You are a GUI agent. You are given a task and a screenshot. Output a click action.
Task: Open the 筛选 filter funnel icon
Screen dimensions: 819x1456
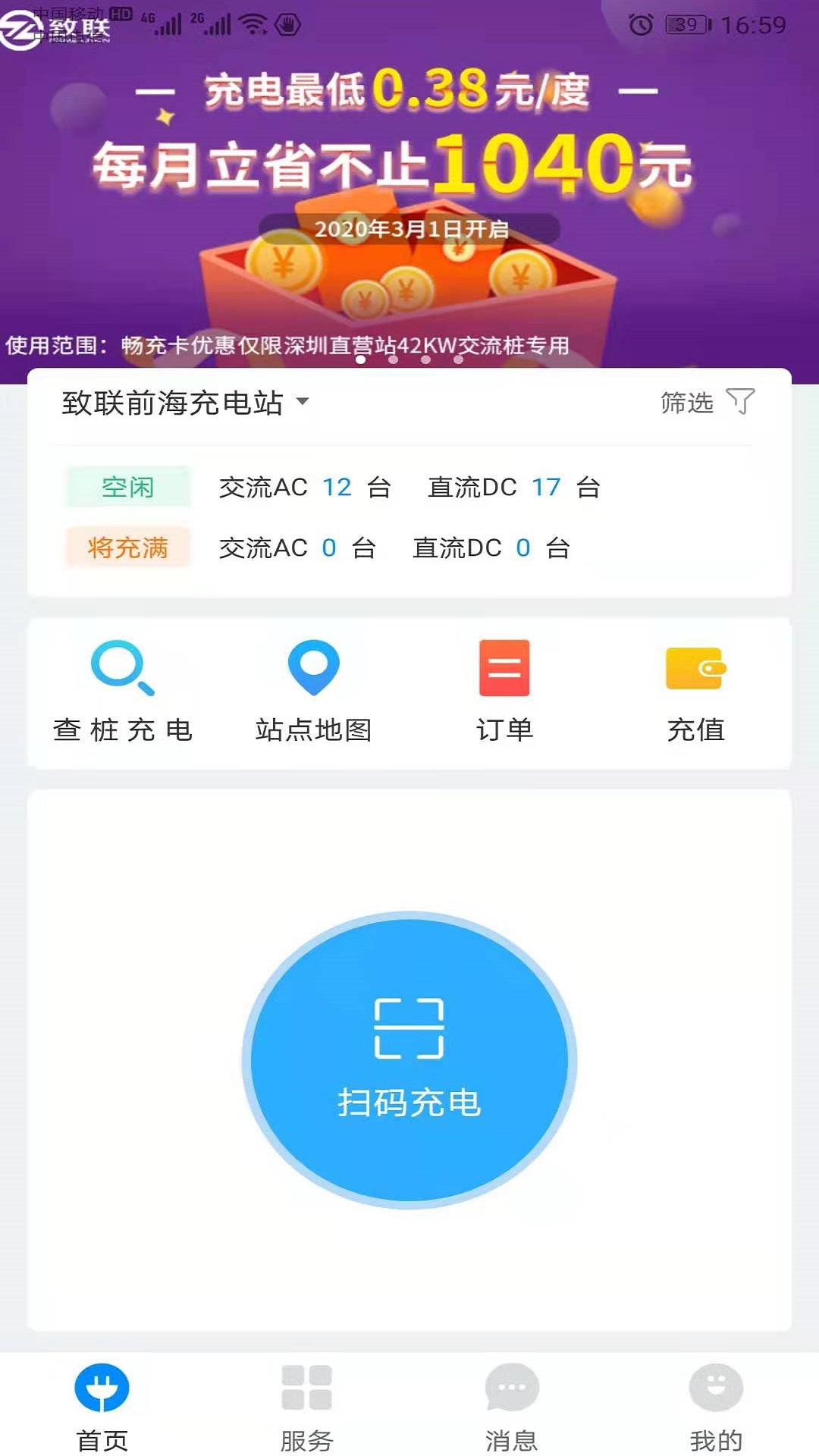click(739, 402)
